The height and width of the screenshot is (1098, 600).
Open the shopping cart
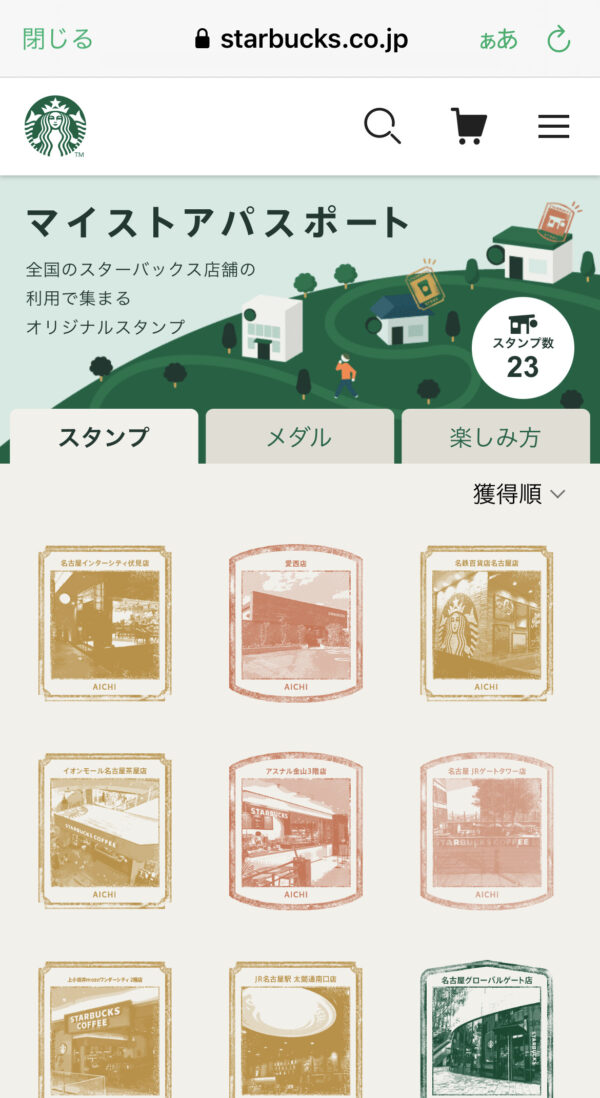[x=468, y=126]
